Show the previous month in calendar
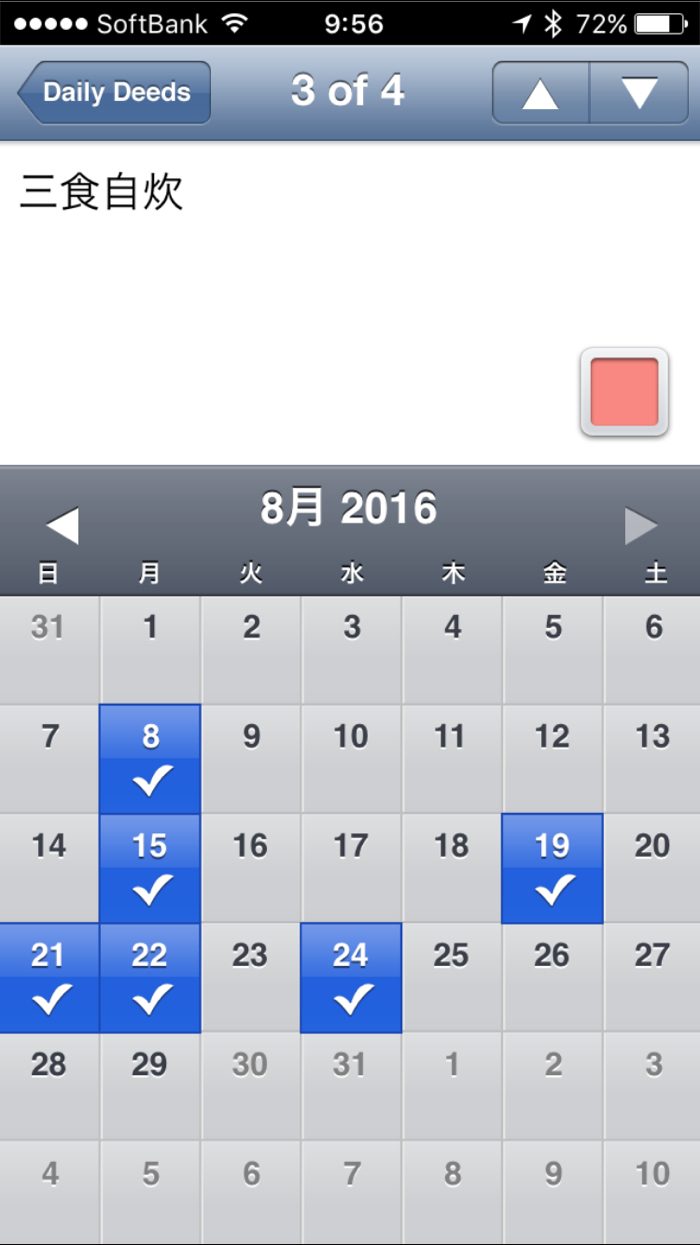Image resolution: width=700 pixels, height=1245 pixels. tap(62, 526)
